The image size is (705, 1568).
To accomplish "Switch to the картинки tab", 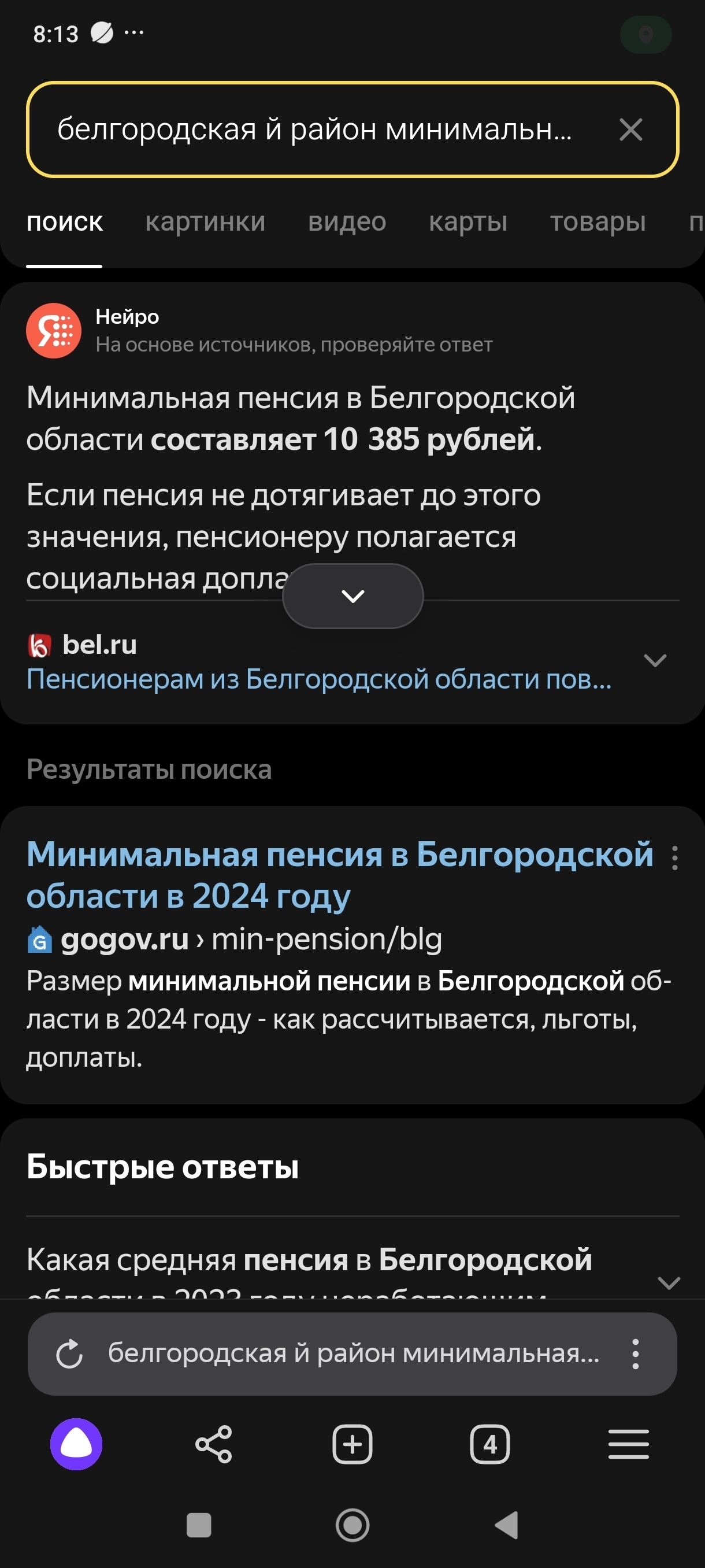I will click(x=205, y=222).
